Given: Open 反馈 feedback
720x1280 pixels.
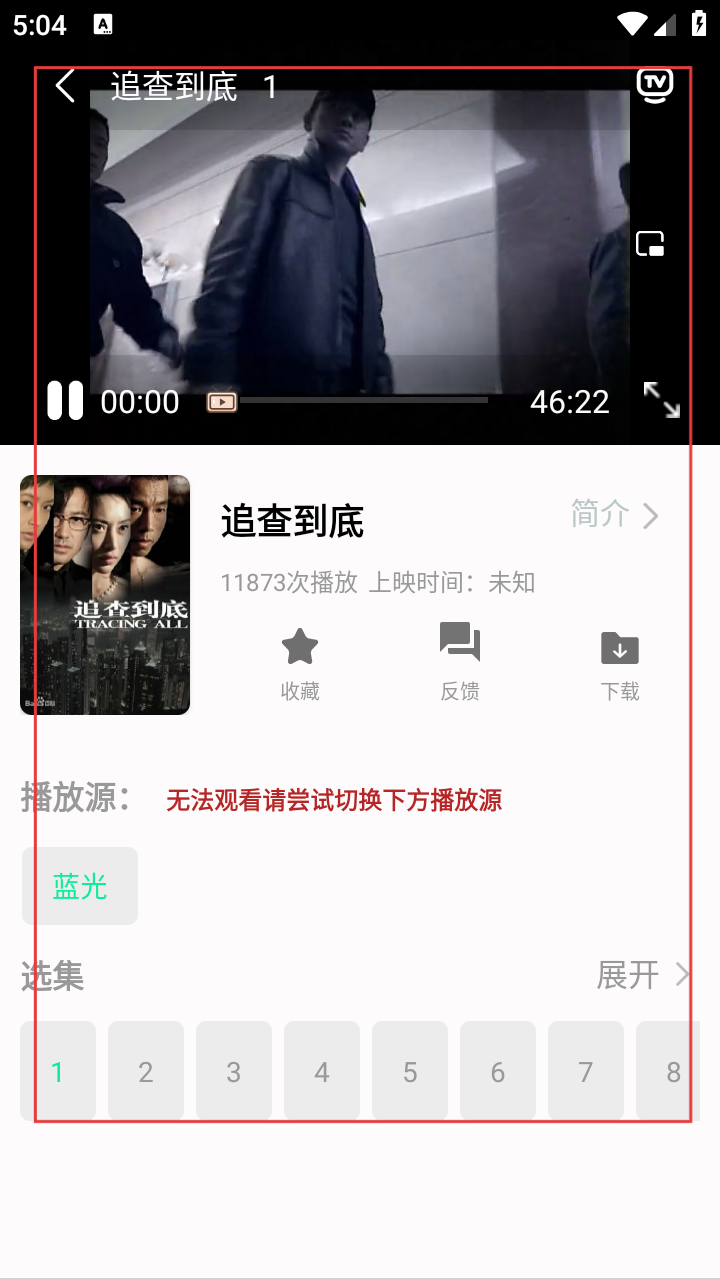Looking at the screenshot, I should click(460, 661).
